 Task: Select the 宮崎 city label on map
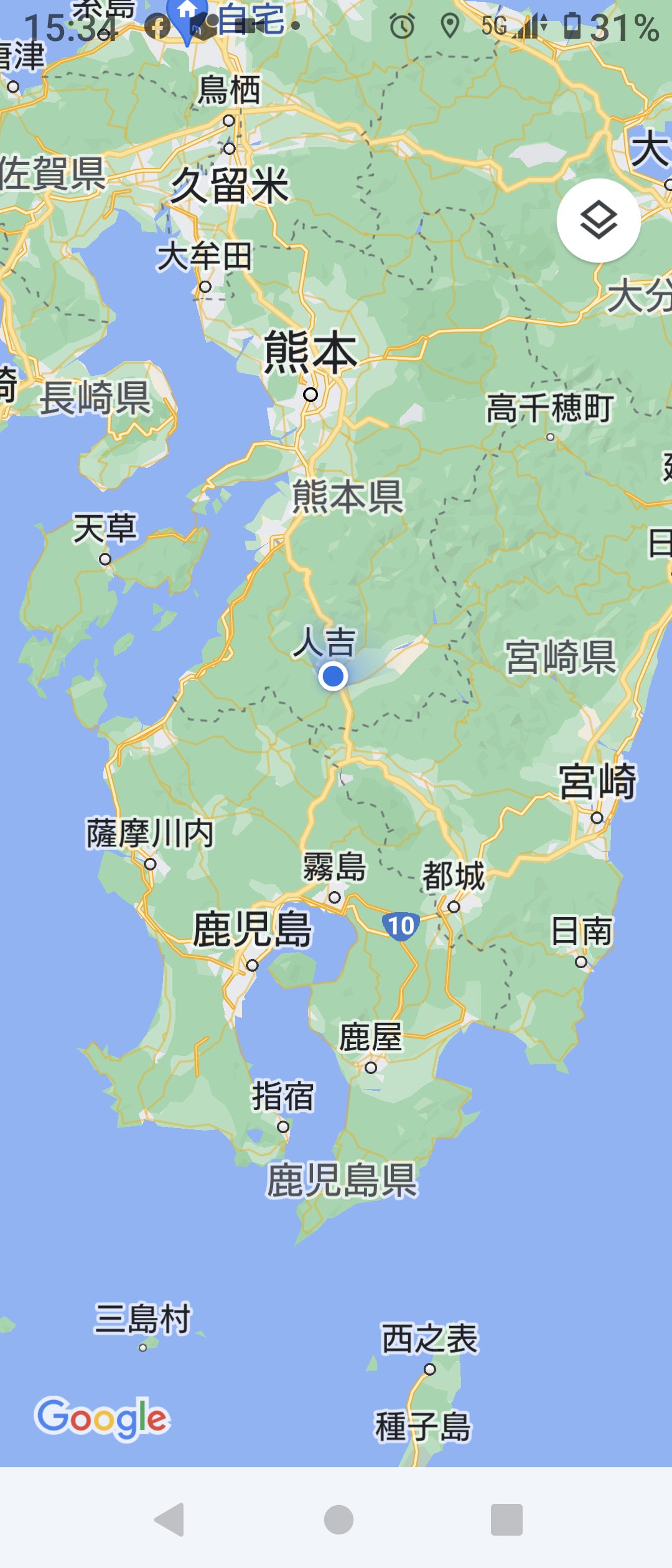(597, 782)
